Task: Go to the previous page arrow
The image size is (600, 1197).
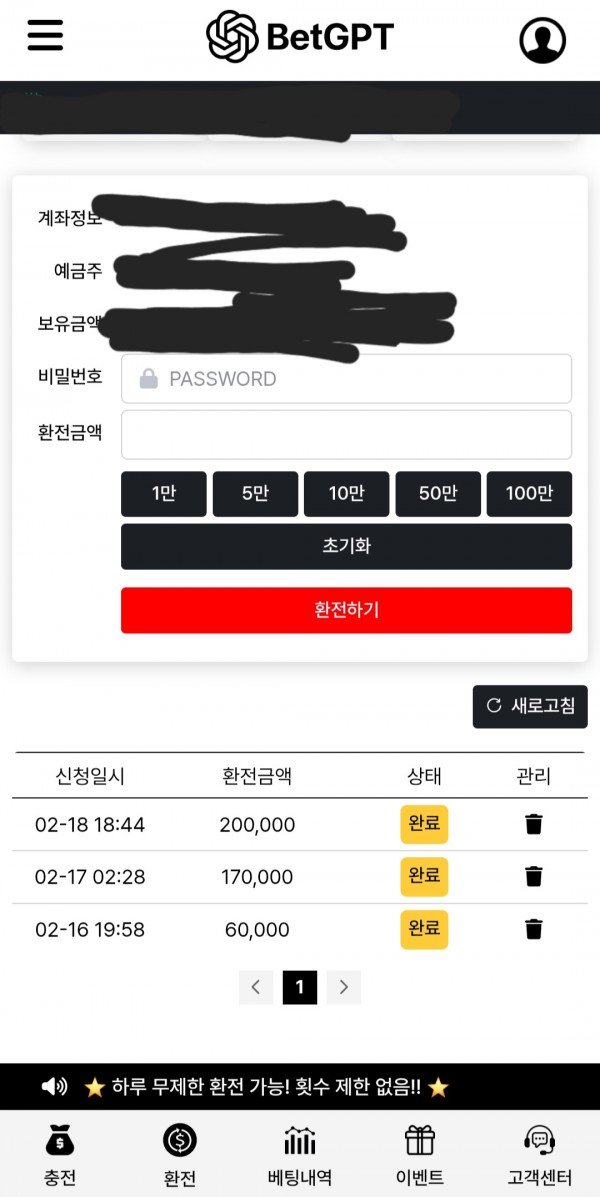Action: (255, 988)
